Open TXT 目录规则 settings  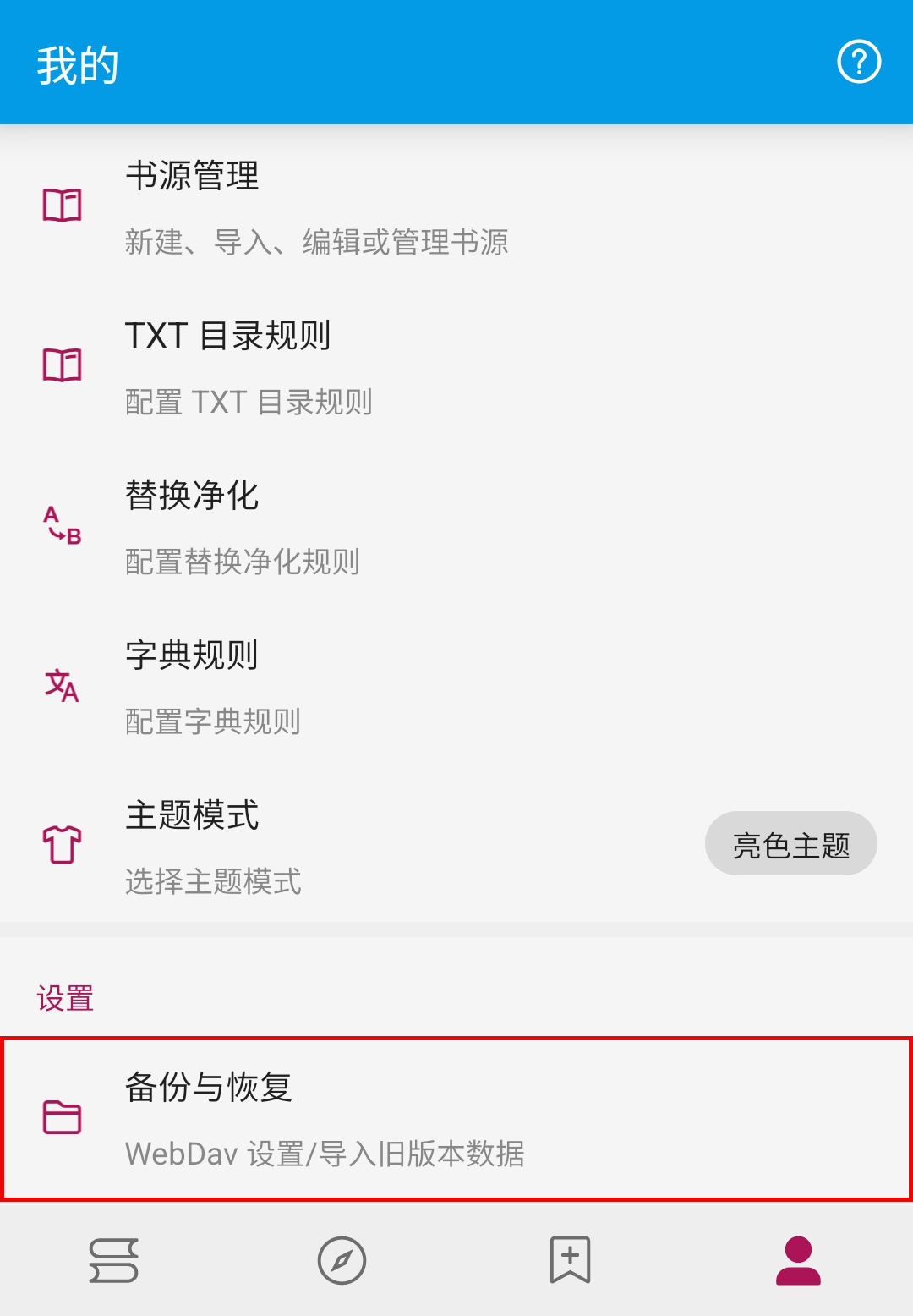tap(456, 365)
